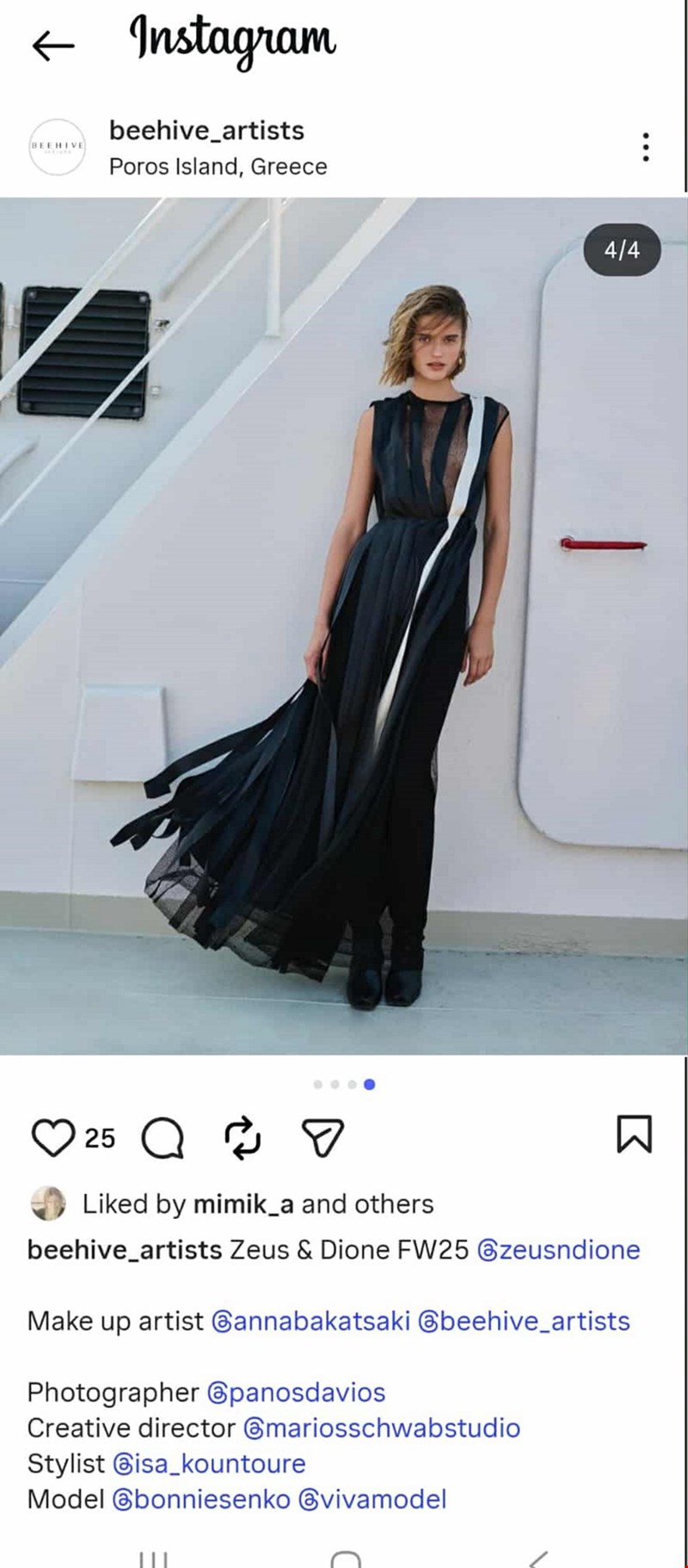Open the @vivamodel agency mention

pos(372,1500)
